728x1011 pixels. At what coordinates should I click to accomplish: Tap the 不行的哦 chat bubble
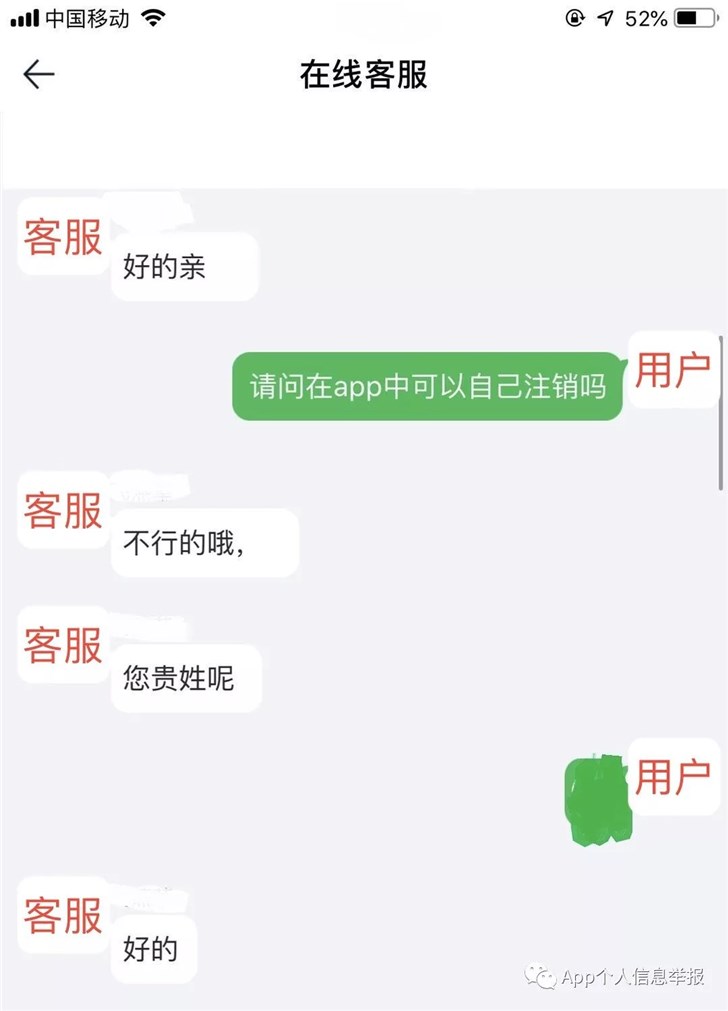[203, 542]
